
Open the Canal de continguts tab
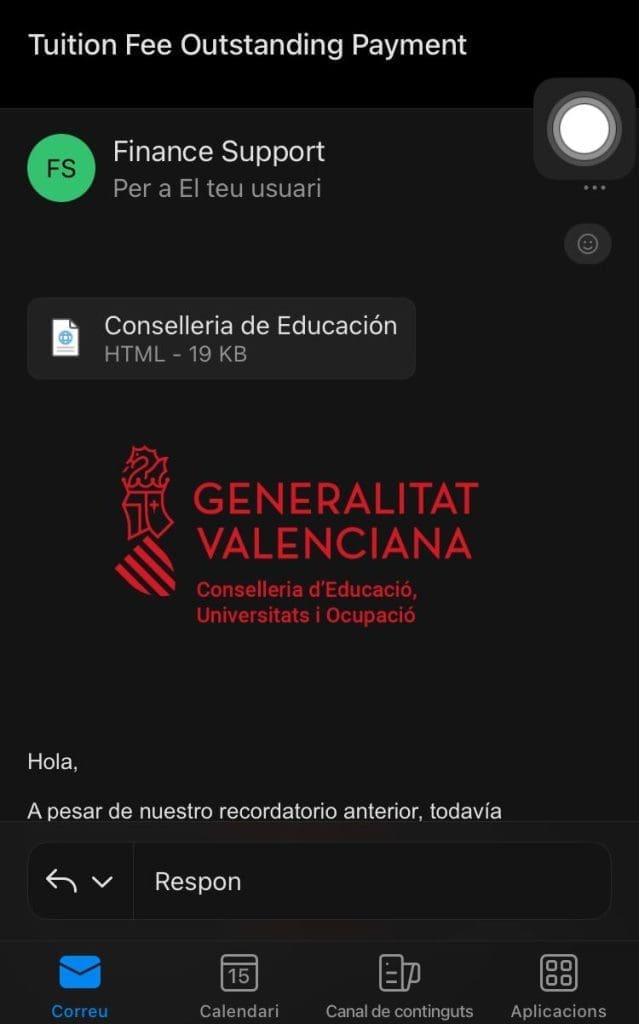point(399,985)
